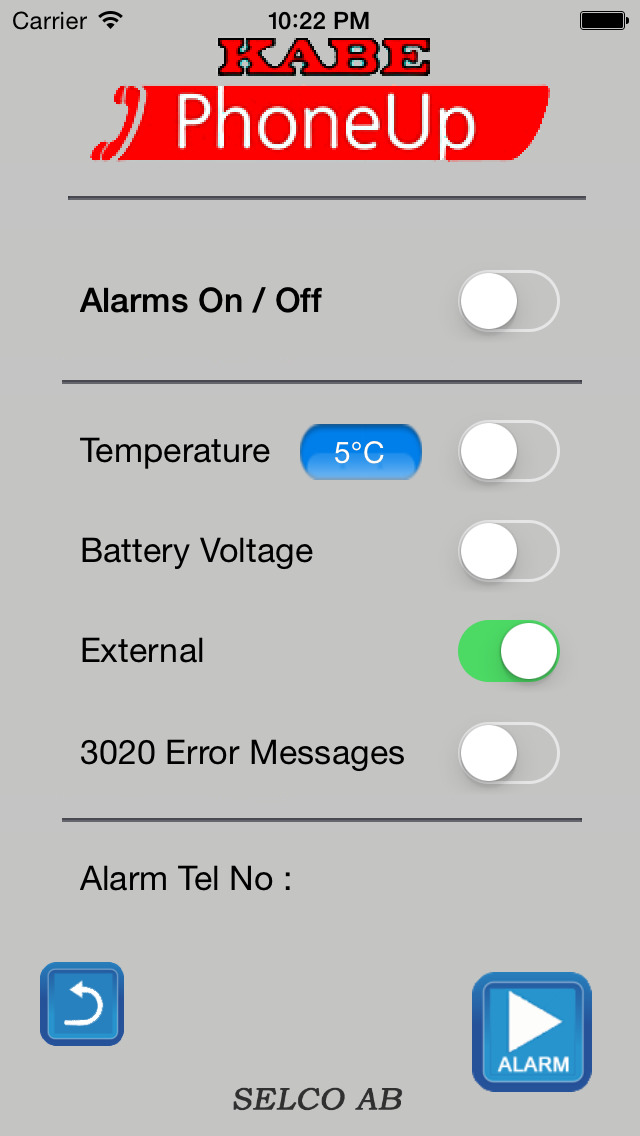This screenshot has height=1136, width=640.
Task: Toggle the Alarms On / Off switch
Action: point(509,301)
